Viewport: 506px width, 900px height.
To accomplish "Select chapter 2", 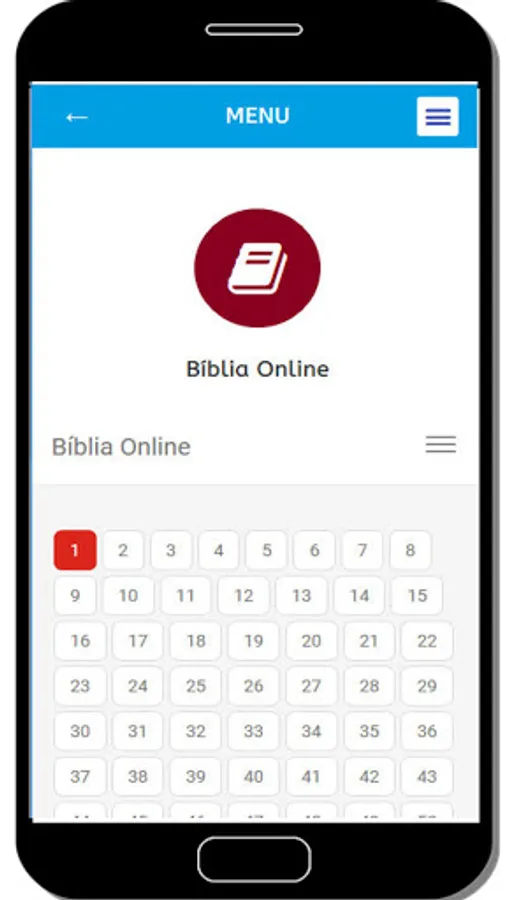I will pos(123,550).
